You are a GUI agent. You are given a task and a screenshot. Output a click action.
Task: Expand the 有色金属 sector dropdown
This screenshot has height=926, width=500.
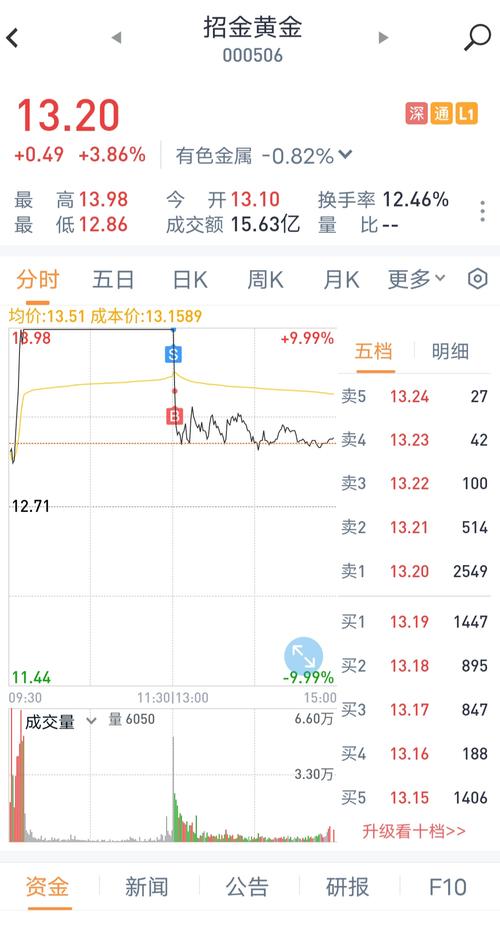click(345, 155)
